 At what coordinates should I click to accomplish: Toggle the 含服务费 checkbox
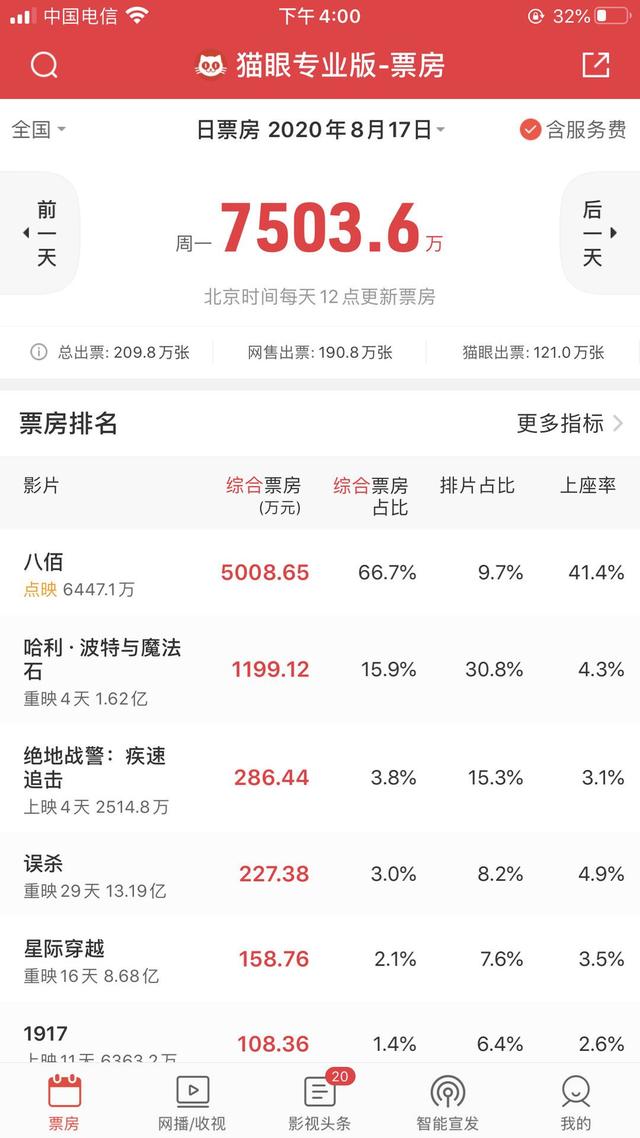coord(573,130)
